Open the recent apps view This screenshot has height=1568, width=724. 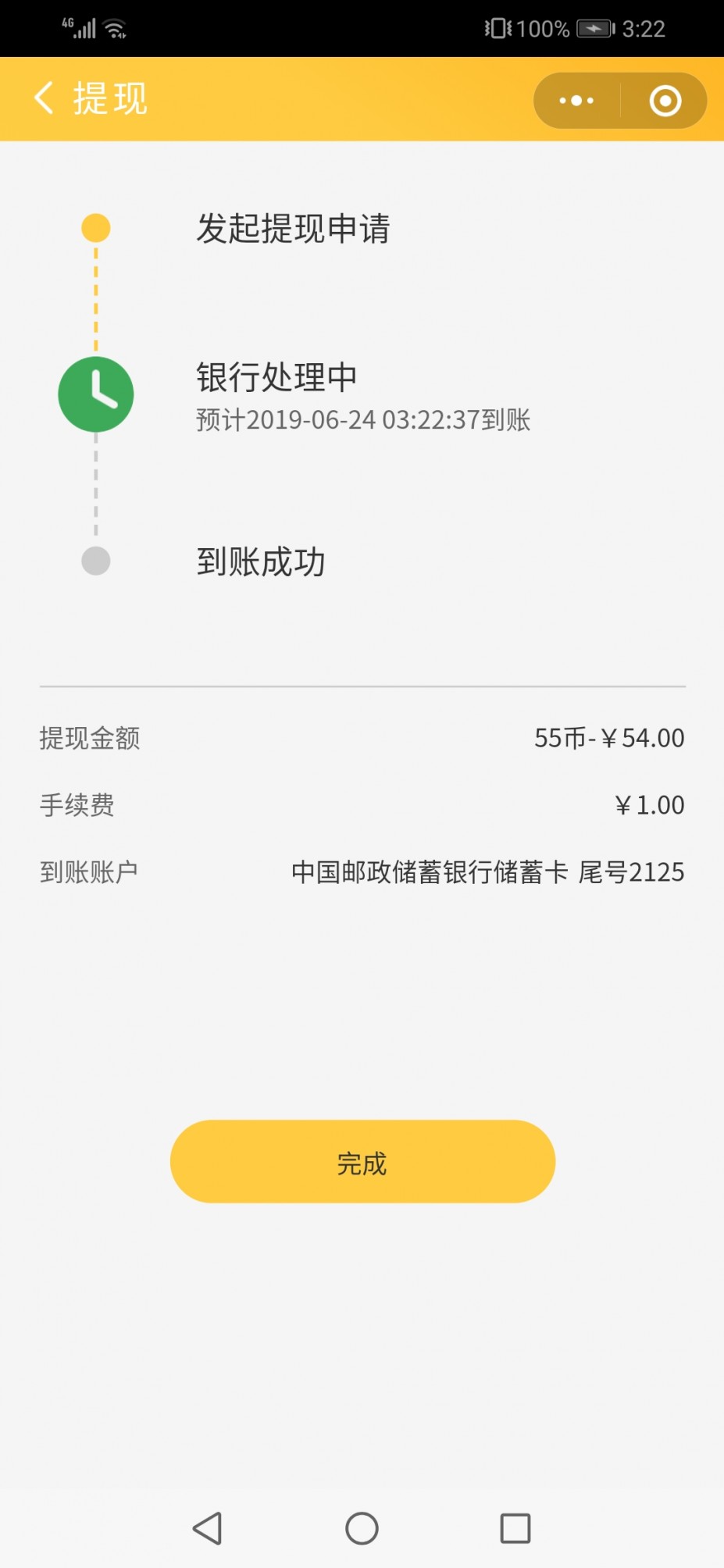515,1528
